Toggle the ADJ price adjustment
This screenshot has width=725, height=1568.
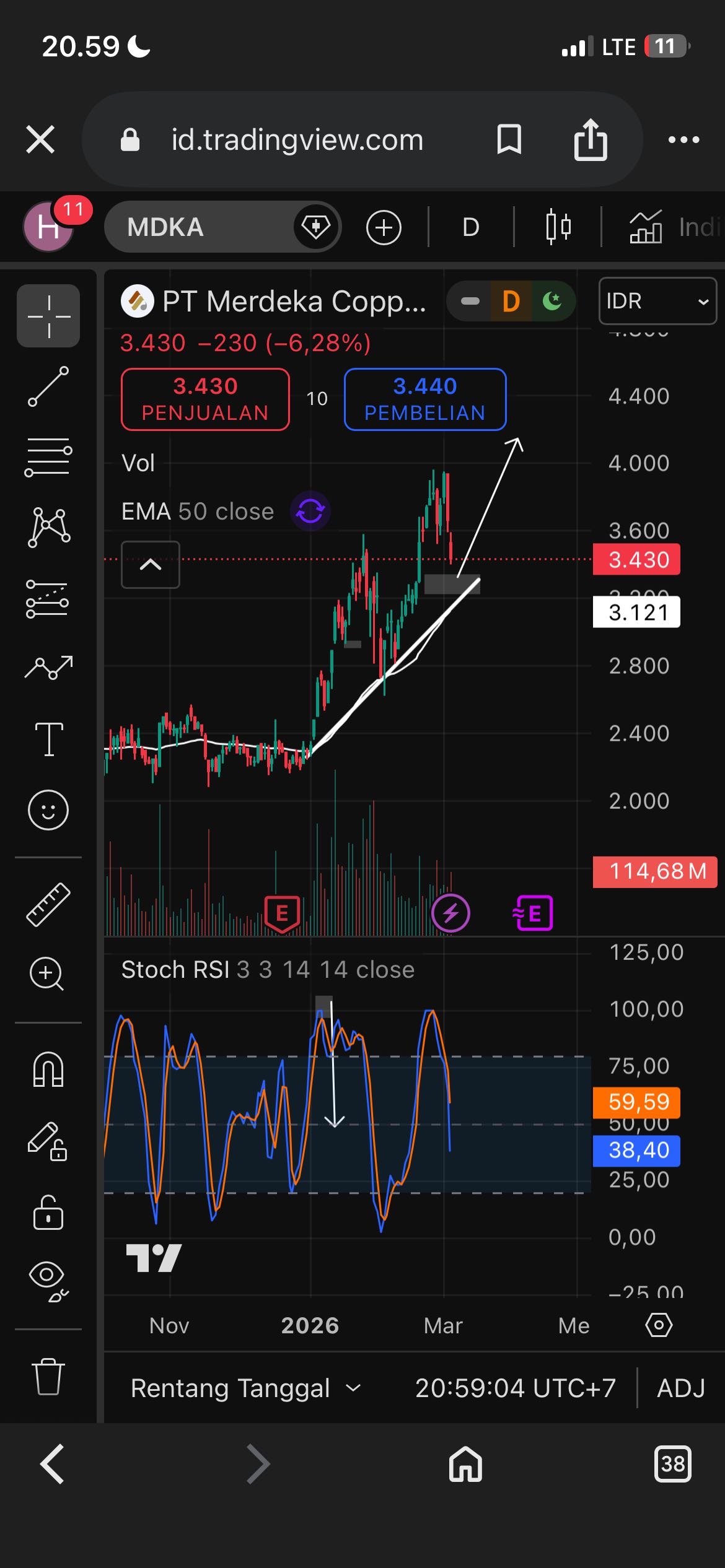[680, 1388]
